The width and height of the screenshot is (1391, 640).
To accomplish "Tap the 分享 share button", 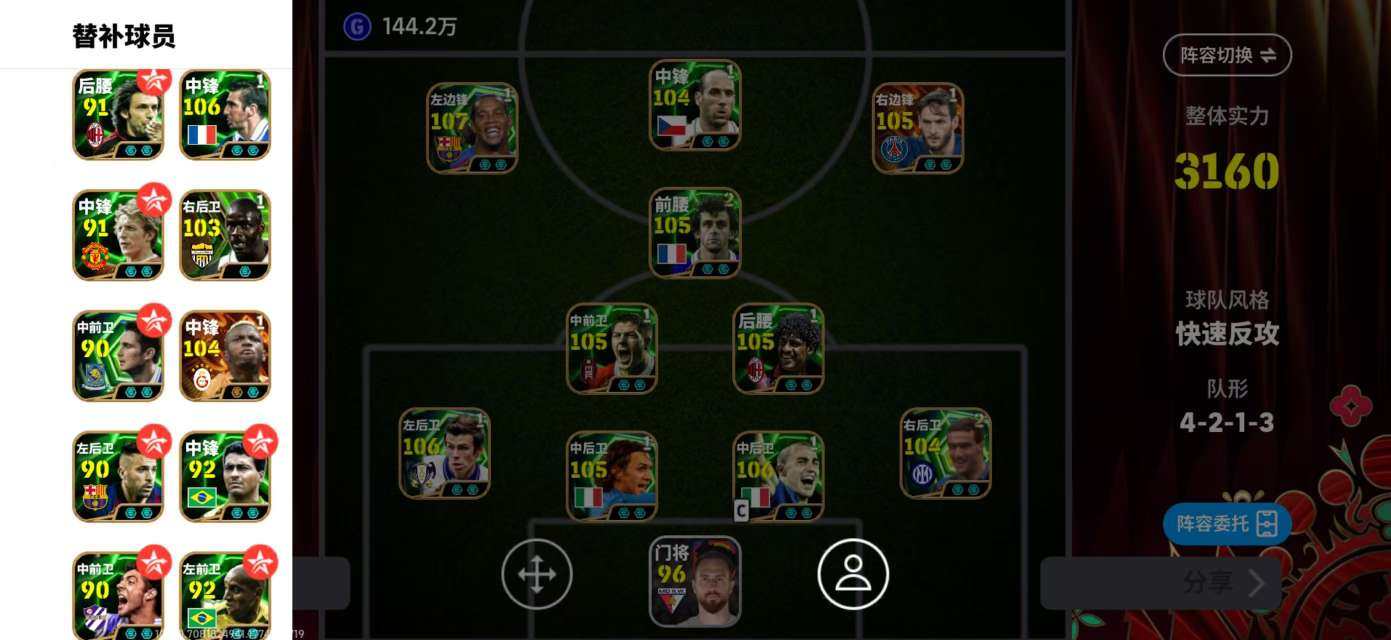I will pyautogui.click(x=1160, y=583).
